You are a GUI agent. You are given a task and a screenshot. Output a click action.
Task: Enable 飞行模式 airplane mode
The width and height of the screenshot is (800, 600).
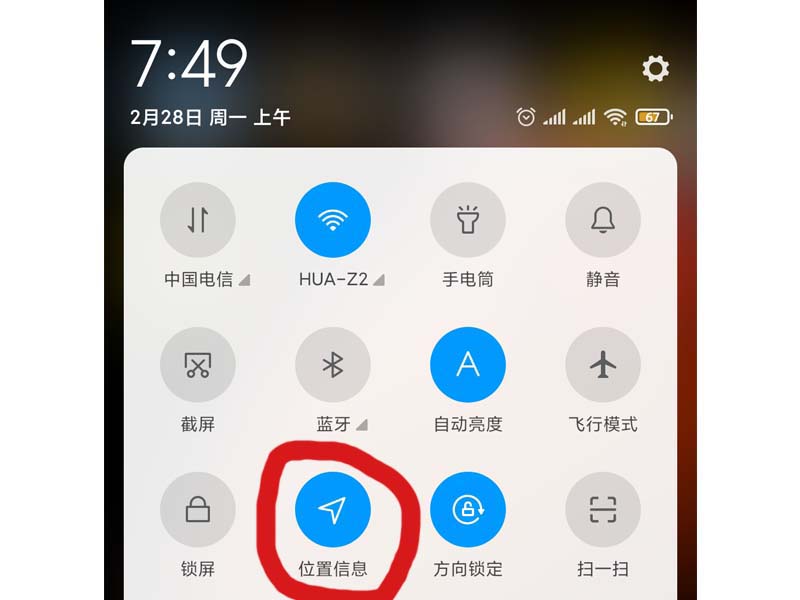pyautogui.click(x=603, y=365)
